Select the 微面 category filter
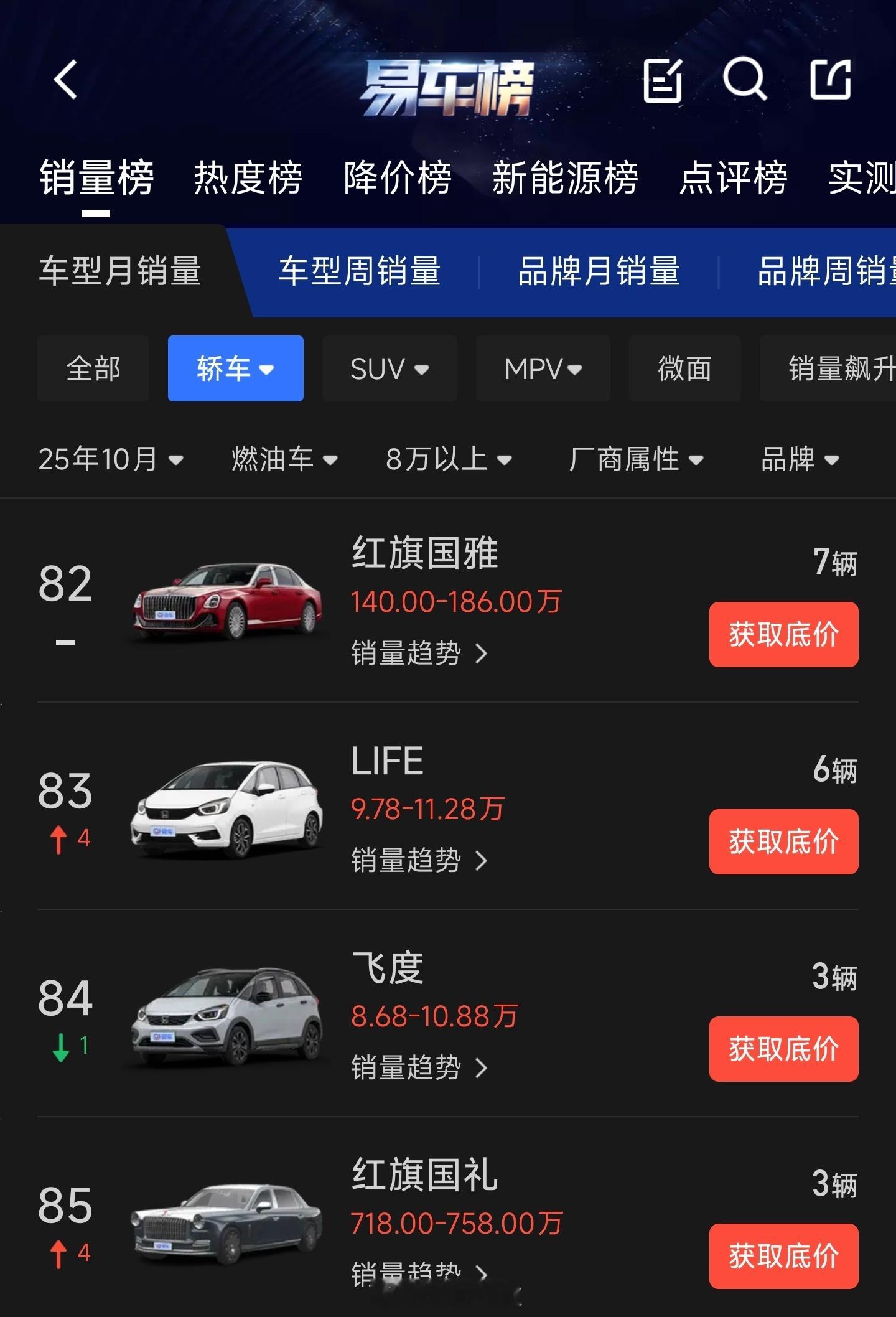This screenshot has width=896, height=1317. [x=684, y=368]
